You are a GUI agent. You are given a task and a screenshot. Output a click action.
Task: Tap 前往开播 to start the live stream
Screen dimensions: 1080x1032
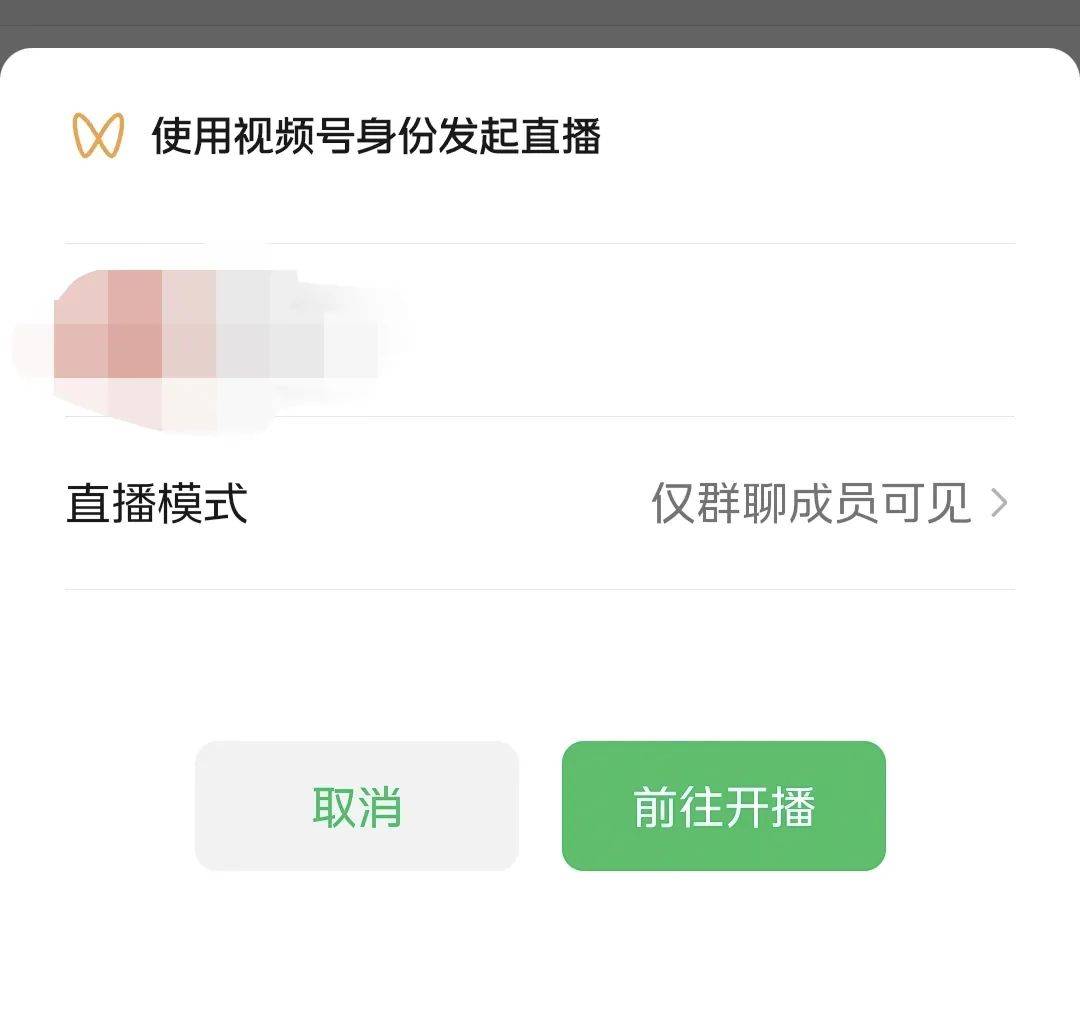[x=724, y=806]
